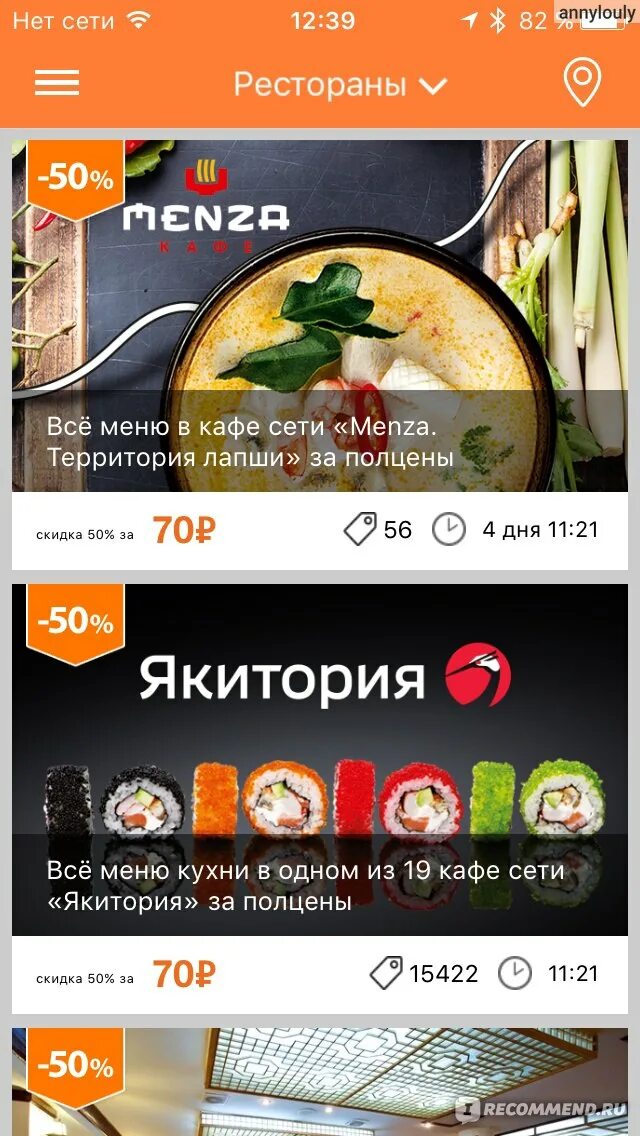
Task: Expand the Рестораны category dropdown
Action: [x=341, y=85]
